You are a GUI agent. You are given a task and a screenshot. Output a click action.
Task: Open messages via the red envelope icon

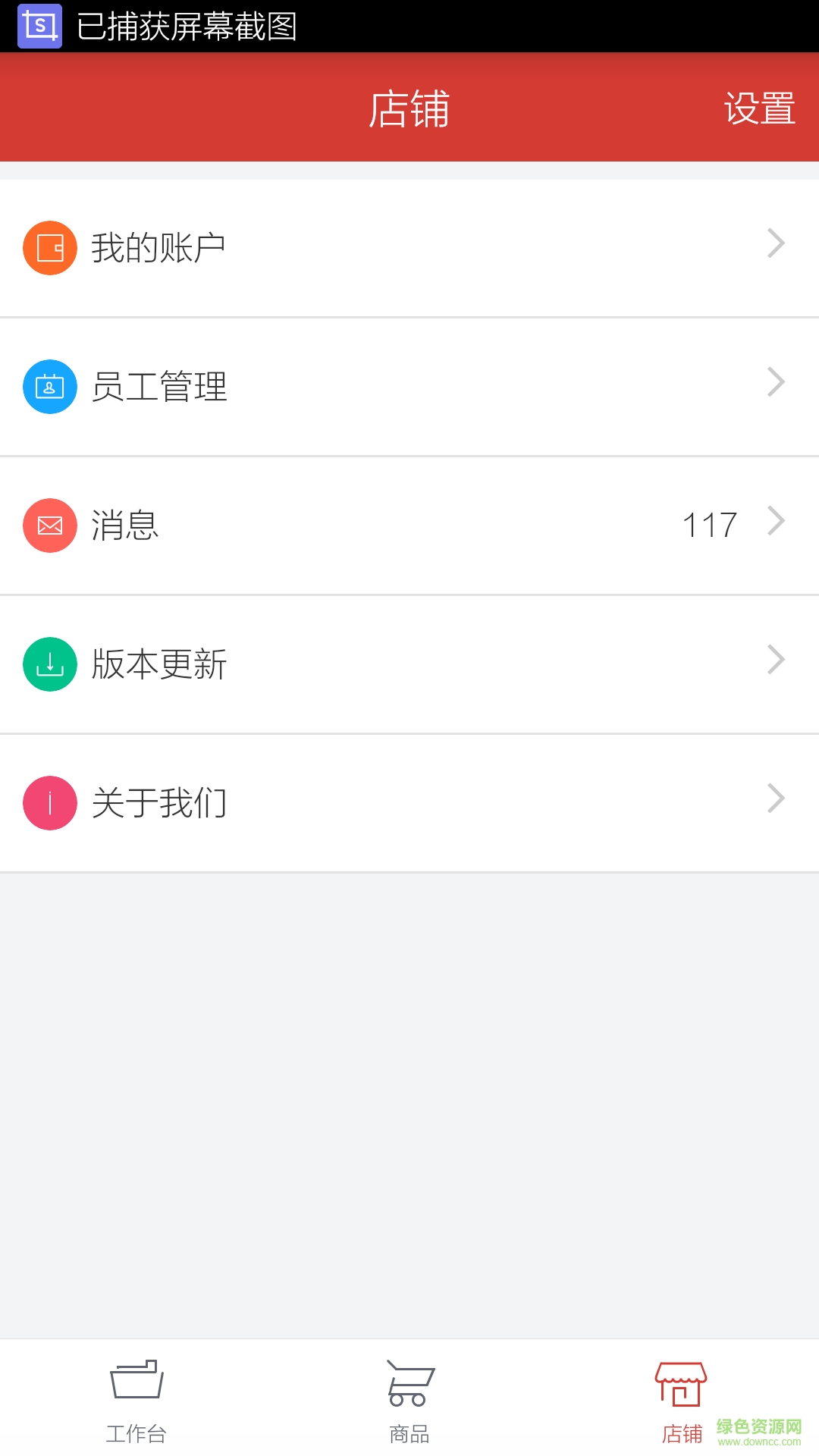tap(49, 525)
